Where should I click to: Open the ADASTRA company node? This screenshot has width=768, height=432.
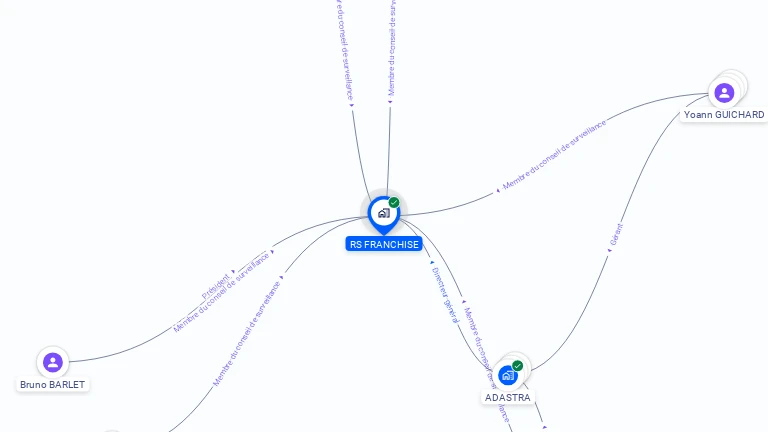(508, 375)
